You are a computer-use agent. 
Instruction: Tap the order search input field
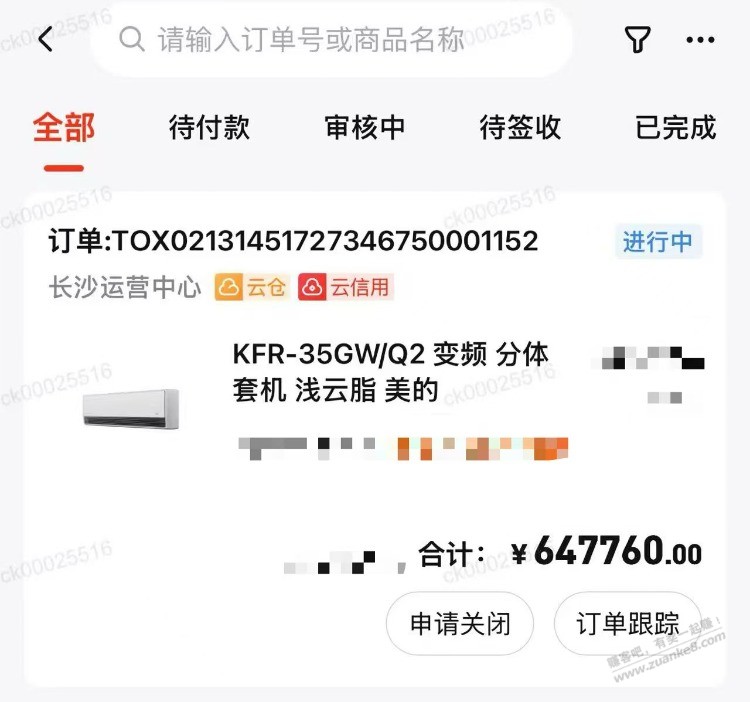pyautogui.click(x=330, y=40)
